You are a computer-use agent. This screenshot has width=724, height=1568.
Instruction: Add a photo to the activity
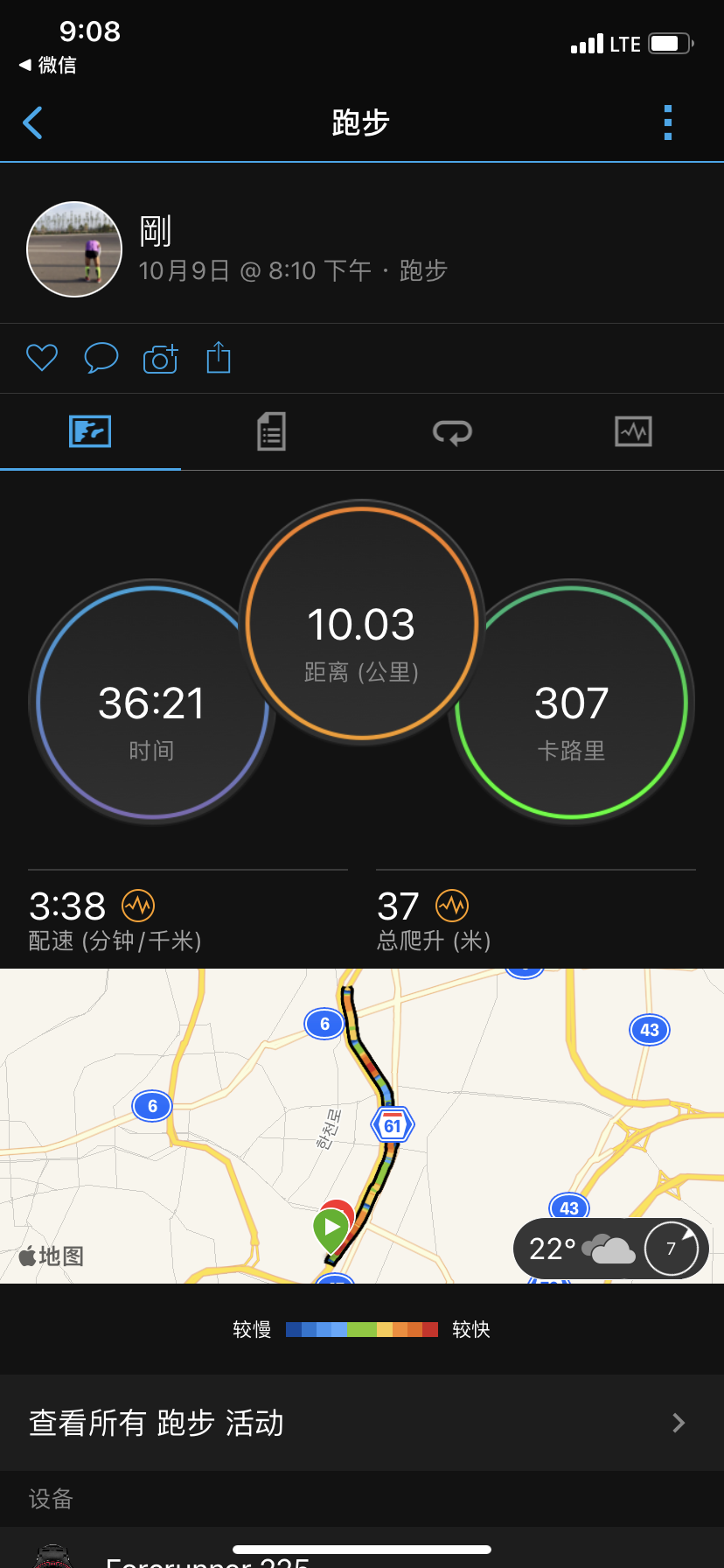tap(160, 359)
